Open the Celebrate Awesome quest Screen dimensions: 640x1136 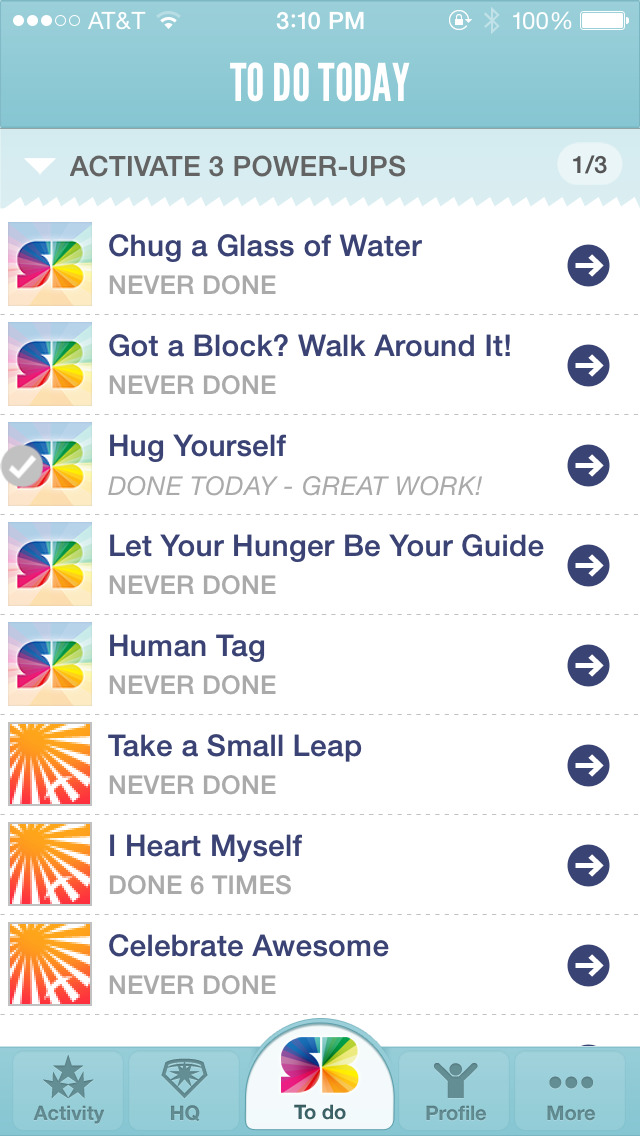(588, 965)
